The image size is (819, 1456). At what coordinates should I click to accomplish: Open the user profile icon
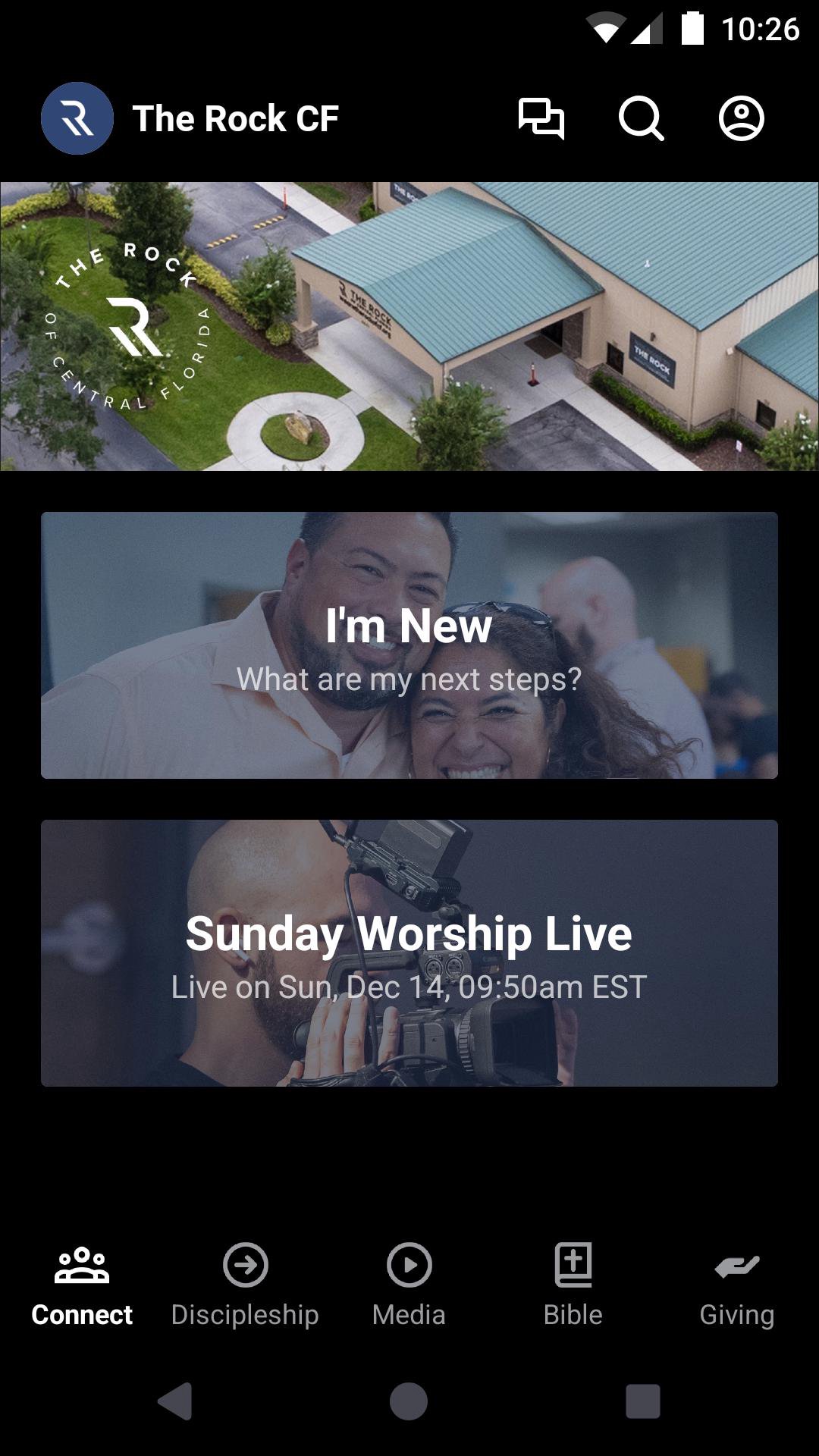pyautogui.click(x=741, y=119)
